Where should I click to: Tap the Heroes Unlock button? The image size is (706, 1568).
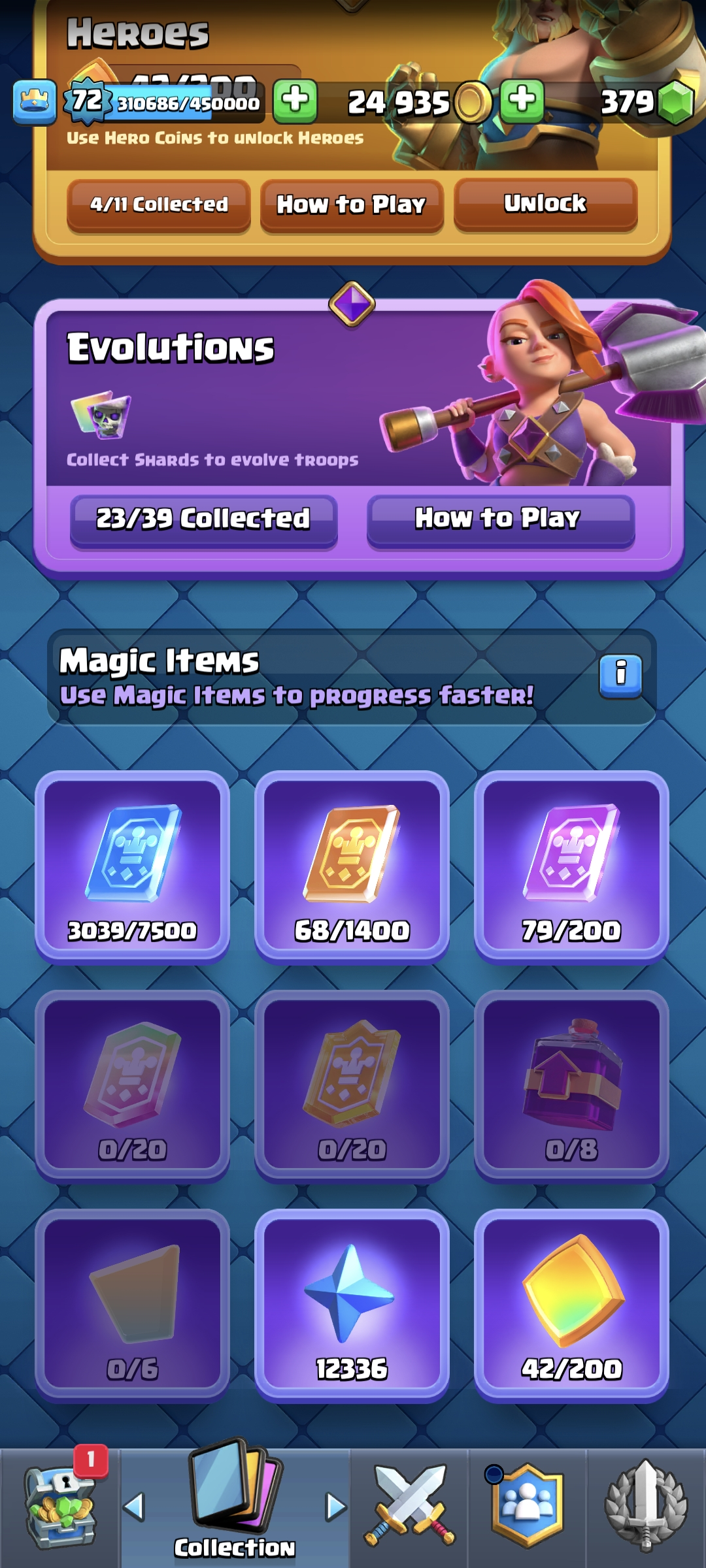[545, 204]
